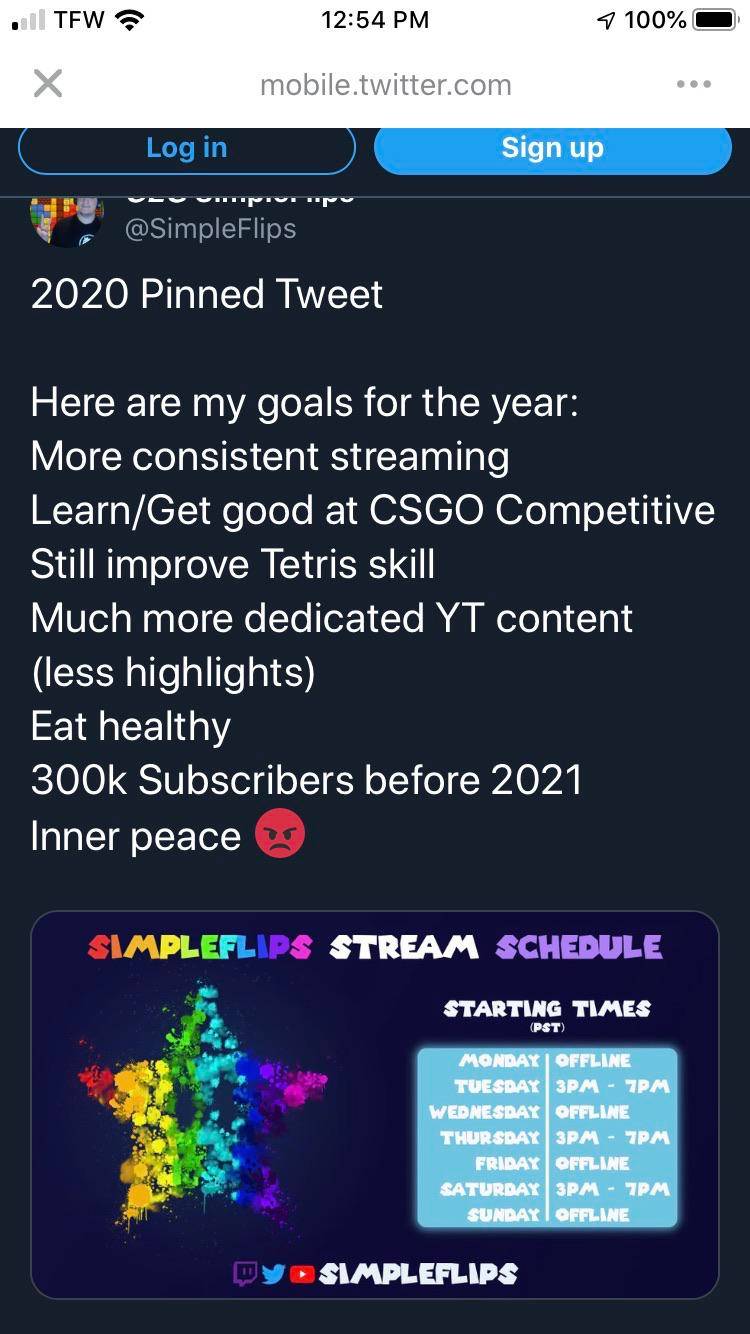Click the Twitter bird icon in the banner

272,1274
